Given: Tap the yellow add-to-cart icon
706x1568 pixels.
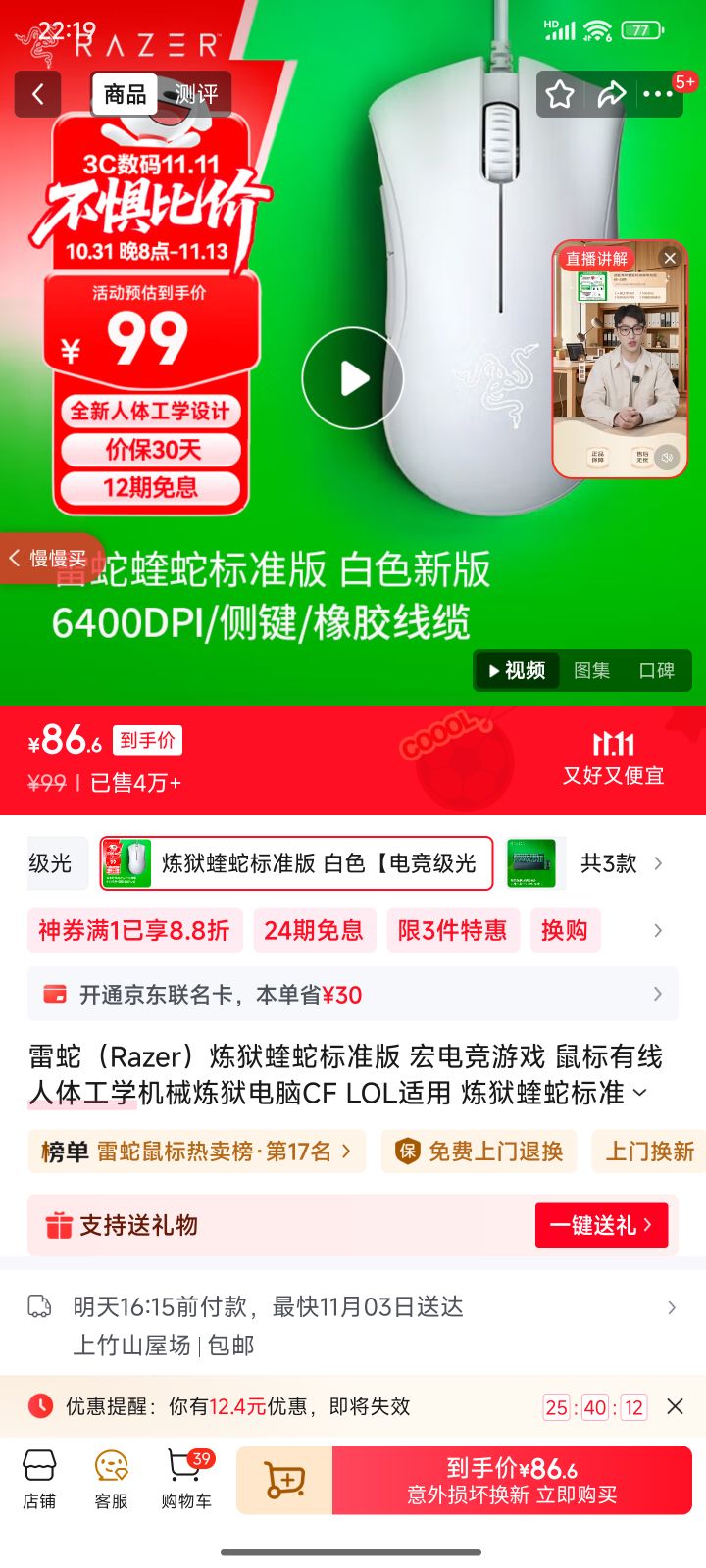Looking at the screenshot, I should click(284, 1480).
